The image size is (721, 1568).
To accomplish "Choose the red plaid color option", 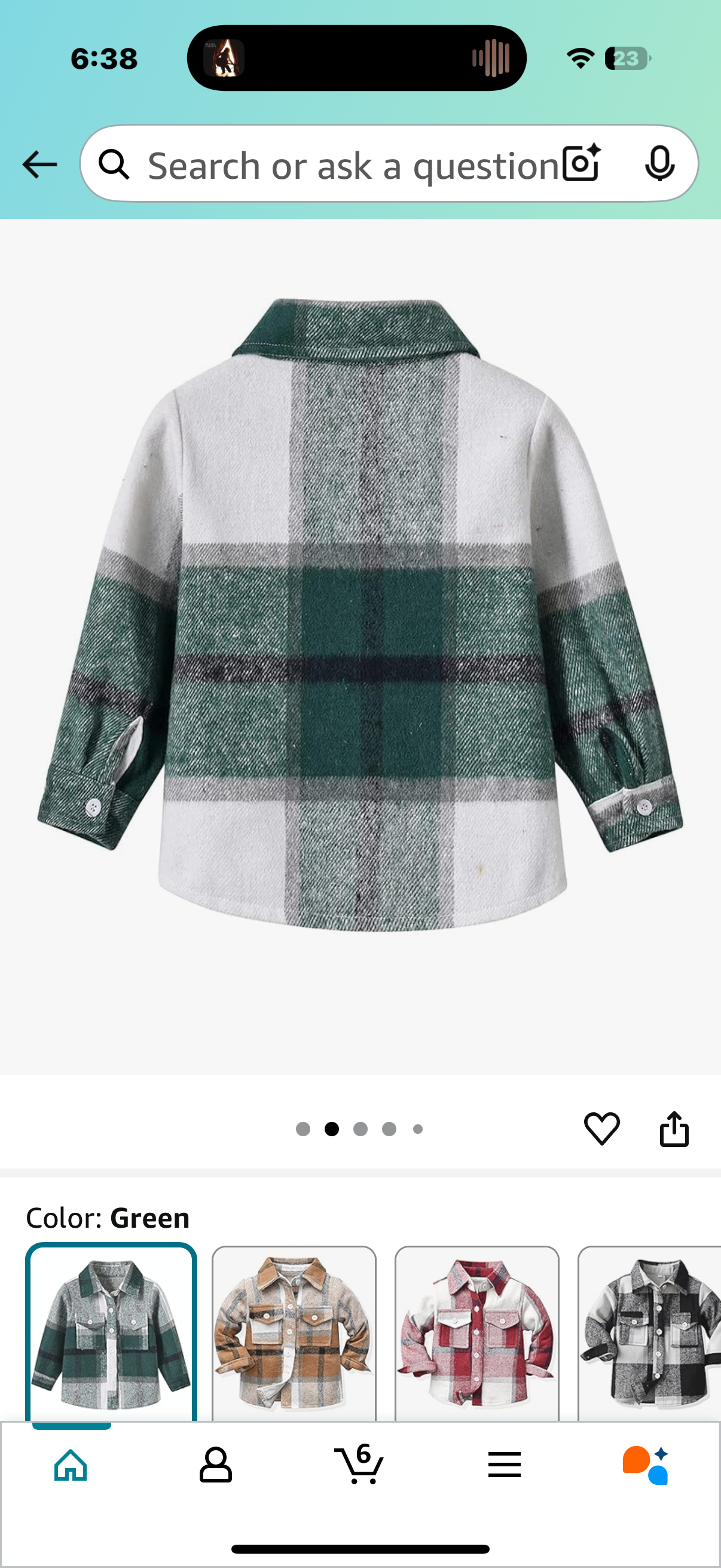I will click(476, 1333).
